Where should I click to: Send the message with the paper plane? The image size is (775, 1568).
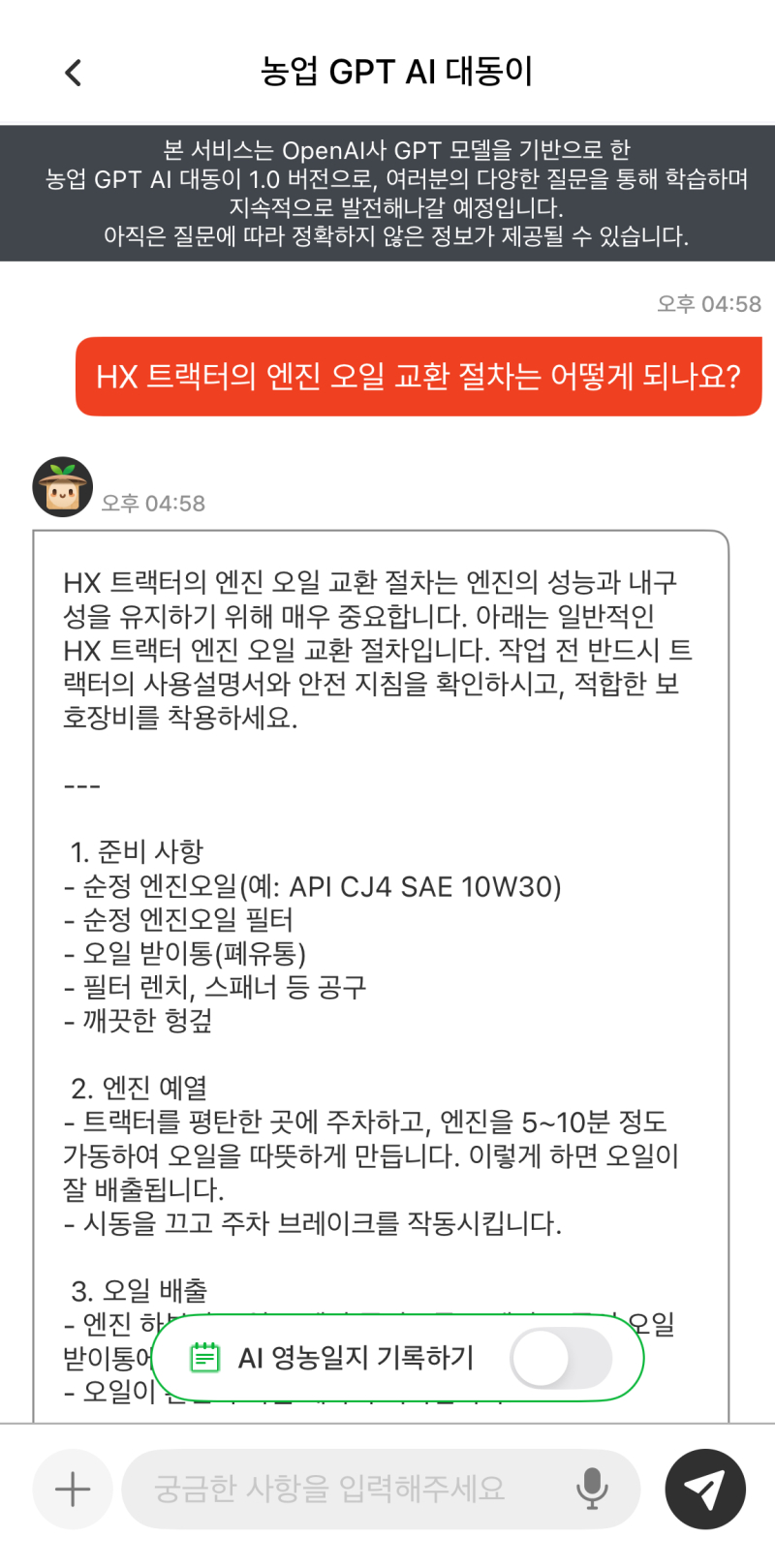click(x=705, y=1489)
